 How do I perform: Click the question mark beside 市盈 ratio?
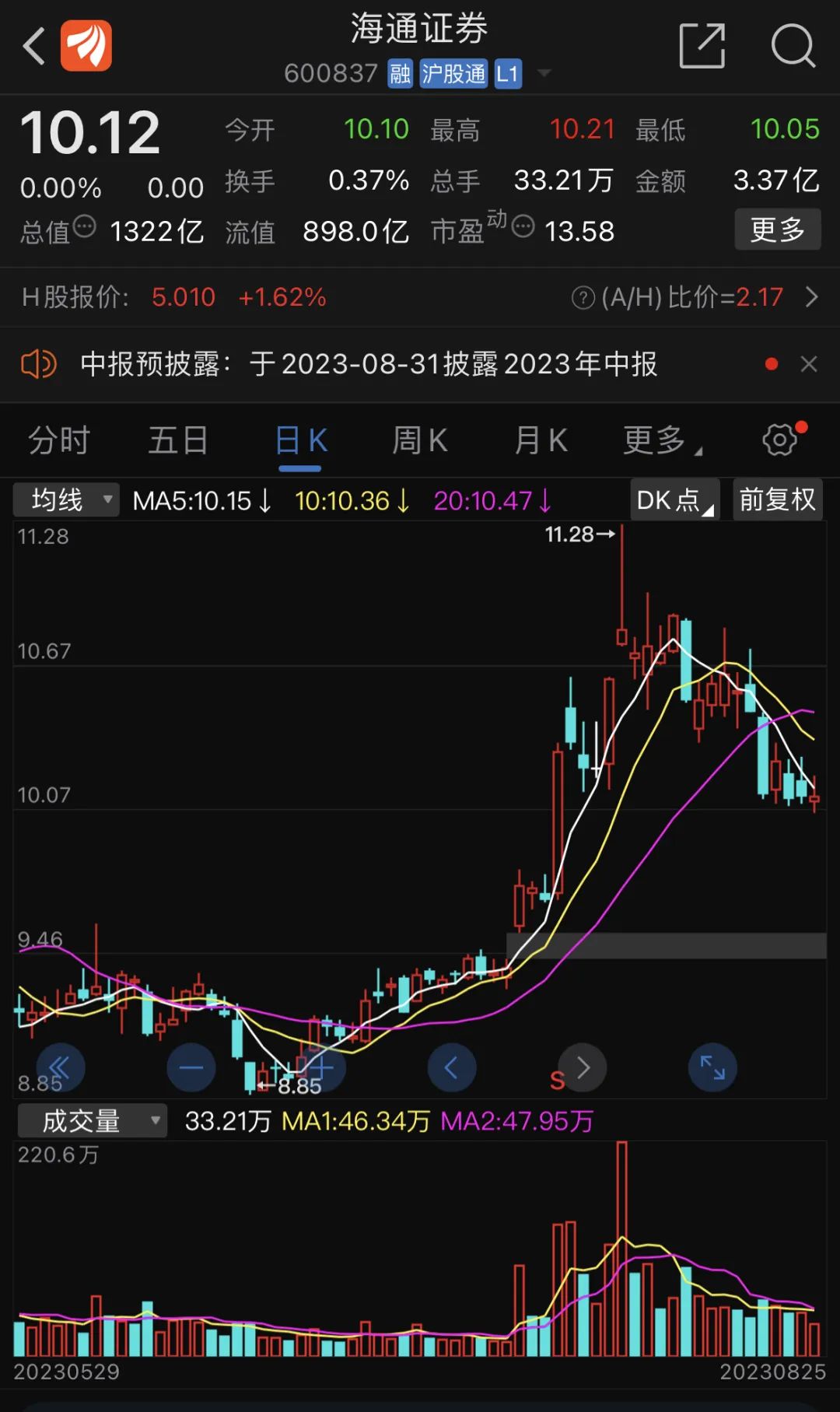[x=523, y=228]
